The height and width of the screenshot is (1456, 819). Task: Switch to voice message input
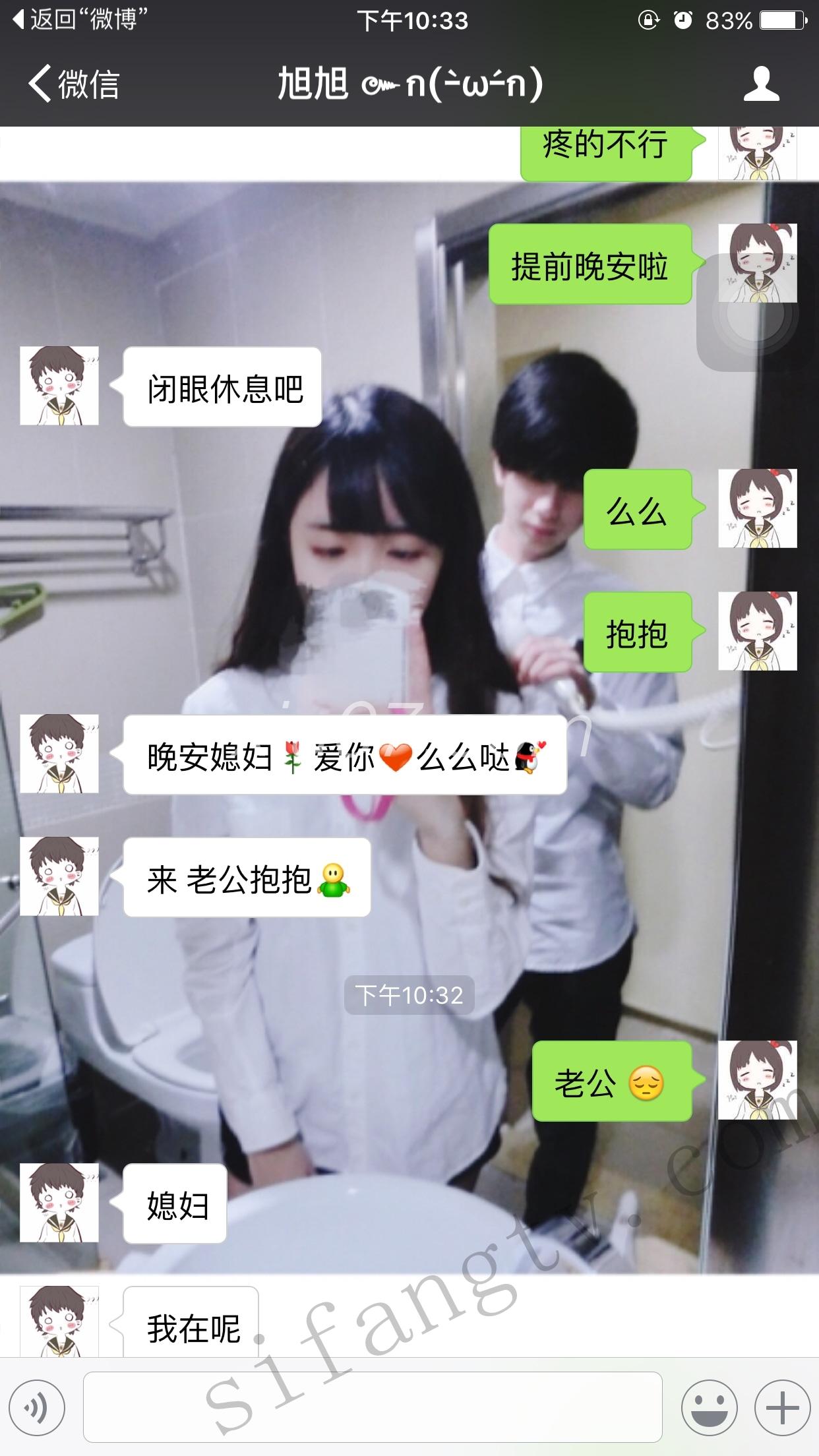tap(37, 1407)
